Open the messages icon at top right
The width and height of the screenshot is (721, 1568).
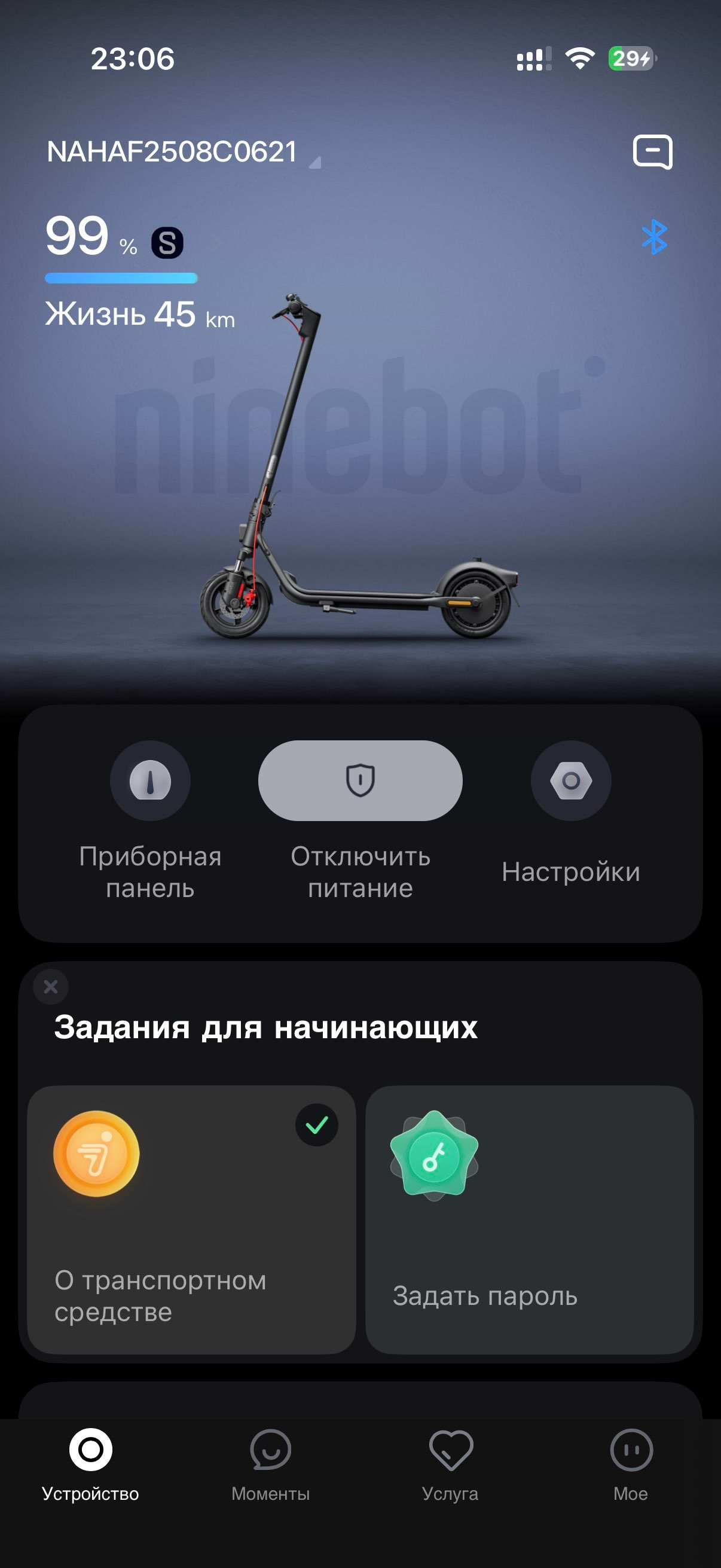[652, 151]
